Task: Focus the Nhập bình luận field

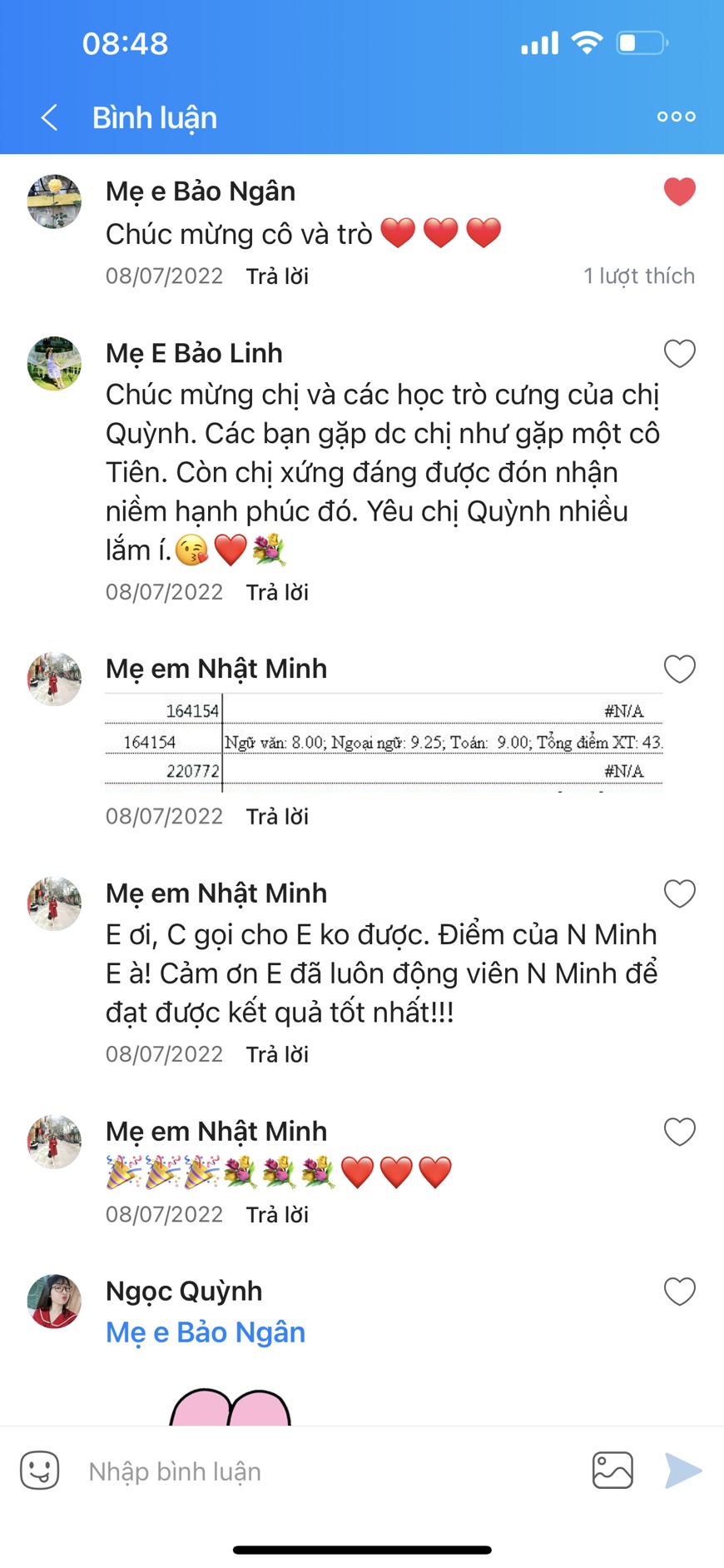Action: point(325,1471)
